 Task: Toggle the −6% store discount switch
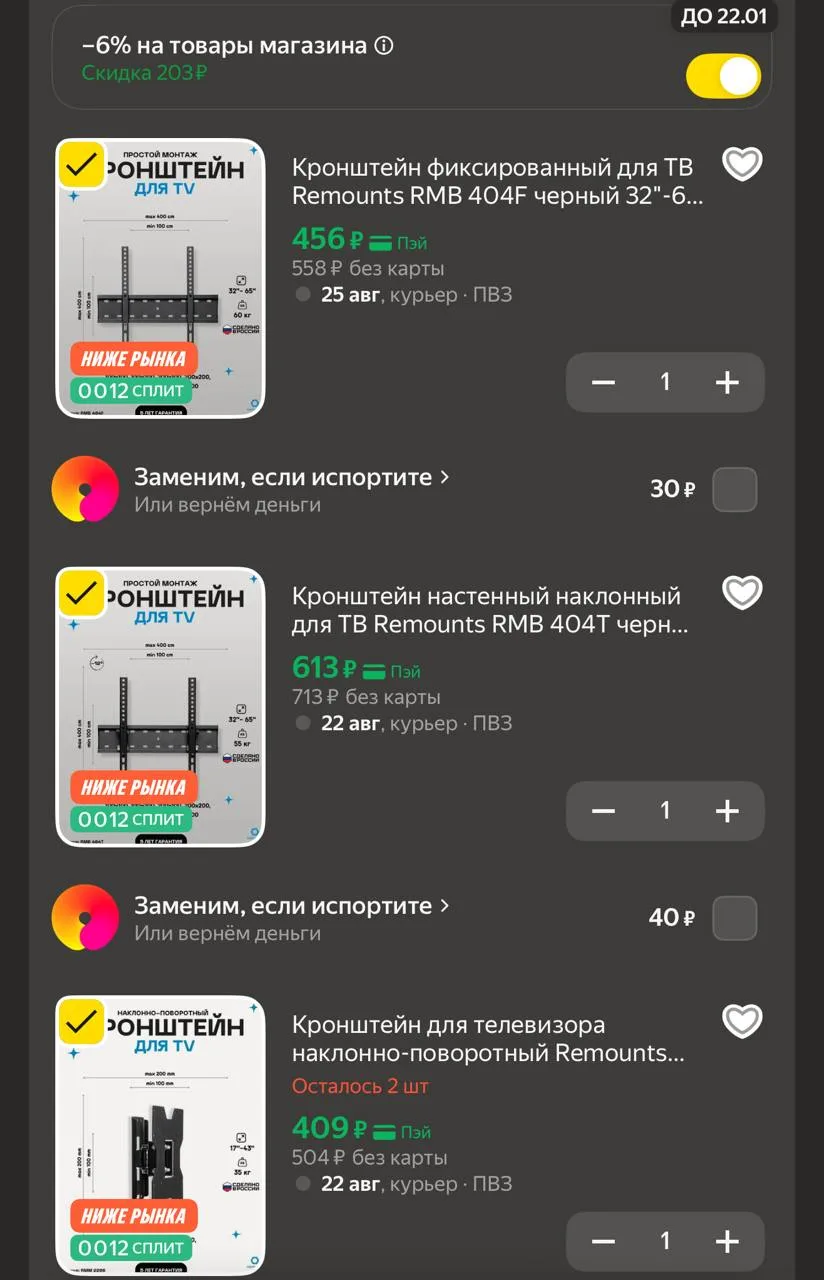pos(723,76)
